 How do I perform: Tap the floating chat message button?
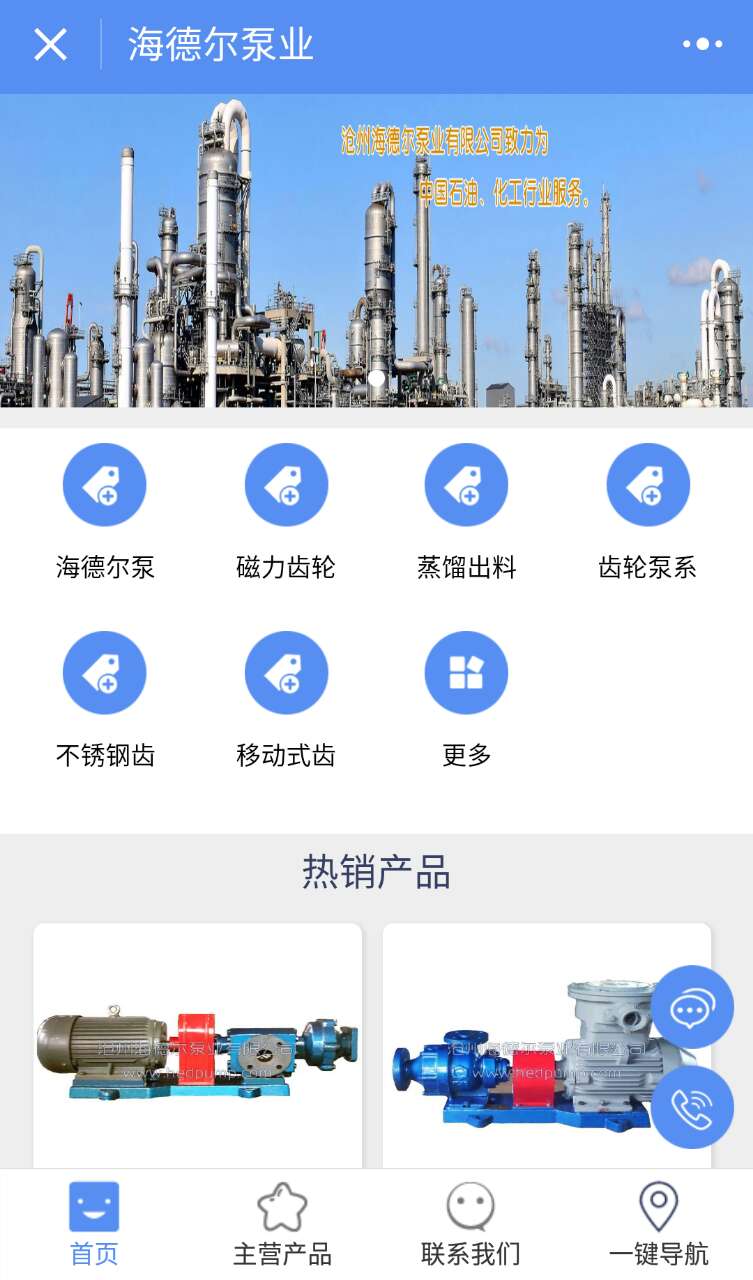693,1007
